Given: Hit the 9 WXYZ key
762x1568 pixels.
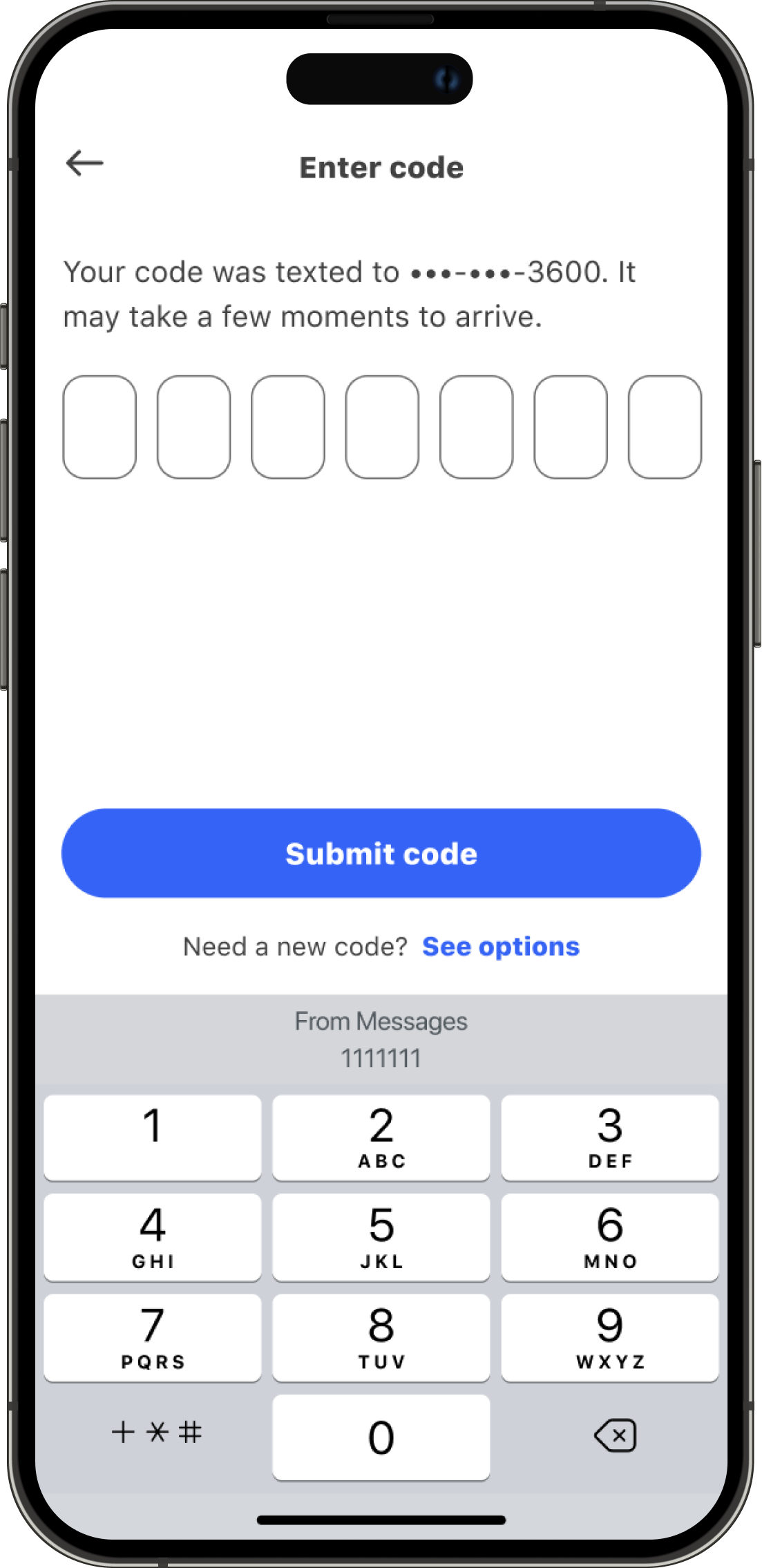Looking at the screenshot, I should [x=610, y=1338].
